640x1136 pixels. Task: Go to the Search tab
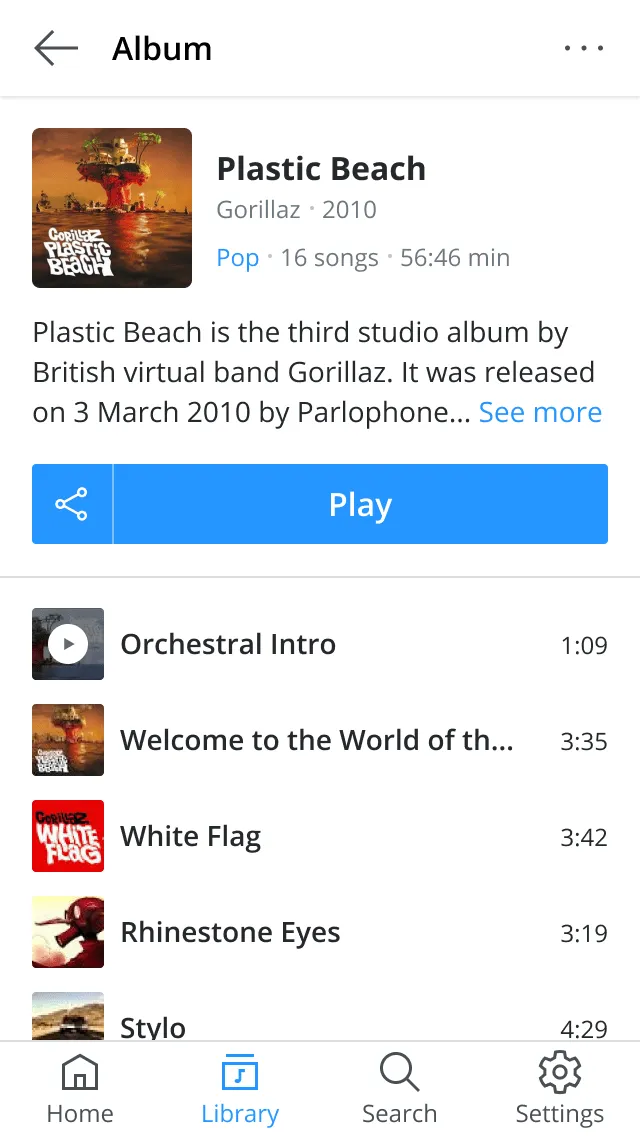tap(400, 1090)
